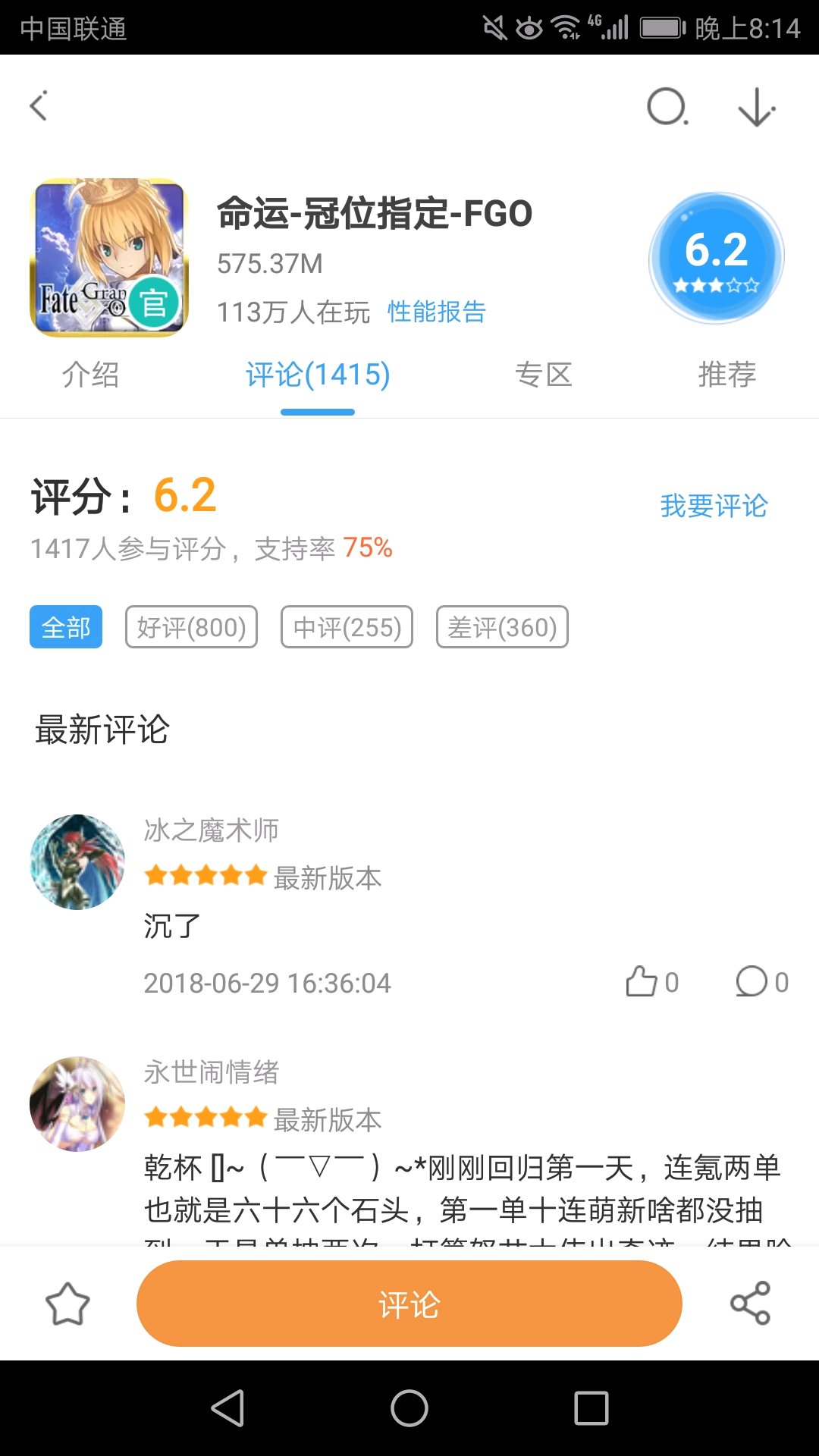Filter reviews by 差评(360)
The image size is (819, 1456).
pyautogui.click(x=502, y=627)
